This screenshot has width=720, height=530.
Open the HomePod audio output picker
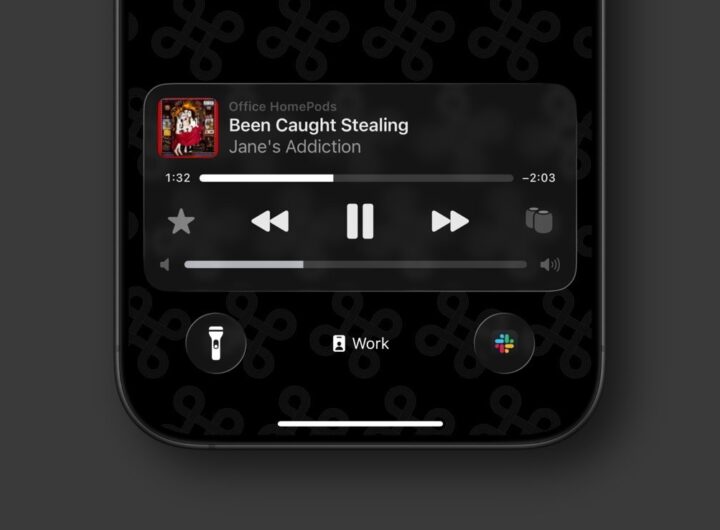point(539,221)
